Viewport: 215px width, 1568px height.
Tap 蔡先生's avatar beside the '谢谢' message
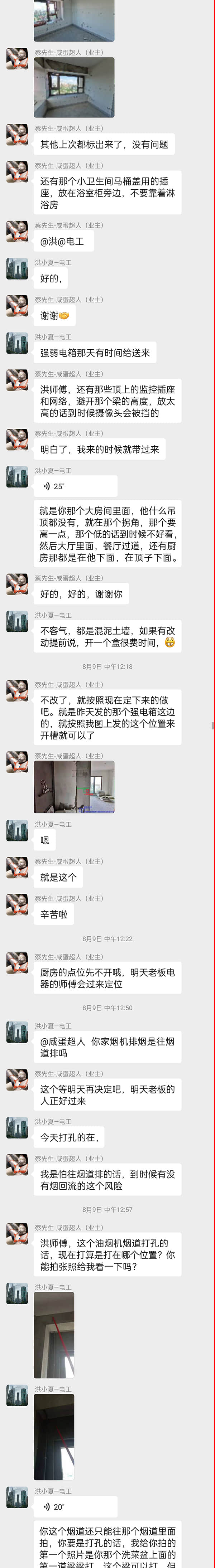point(17,306)
